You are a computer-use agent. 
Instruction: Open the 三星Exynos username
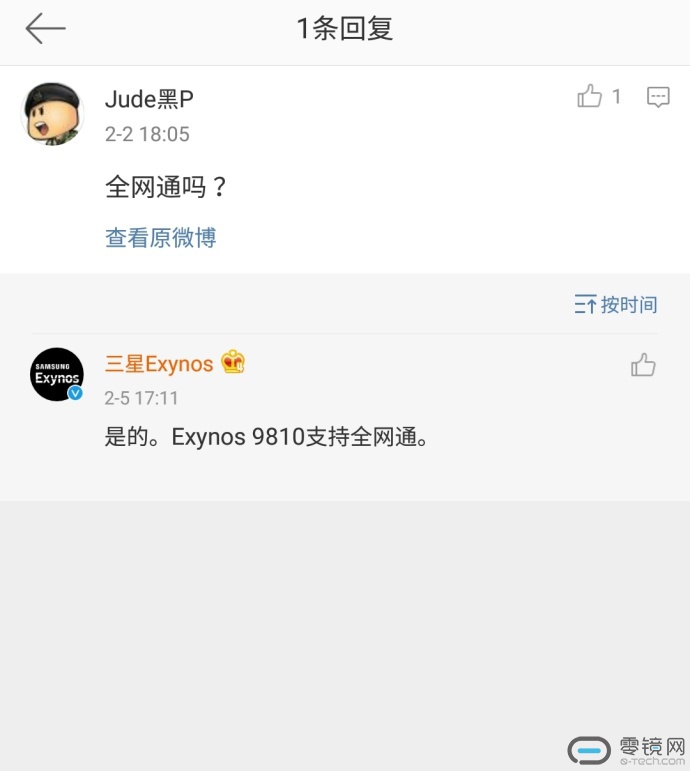(x=159, y=364)
